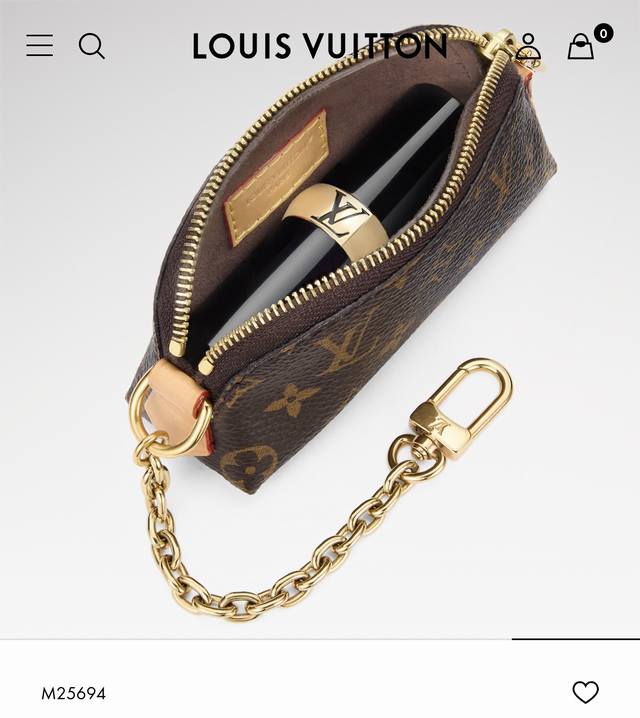Image resolution: width=640 pixels, height=718 pixels.
Task: Open the shopping bag
Action: tap(581, 46)
